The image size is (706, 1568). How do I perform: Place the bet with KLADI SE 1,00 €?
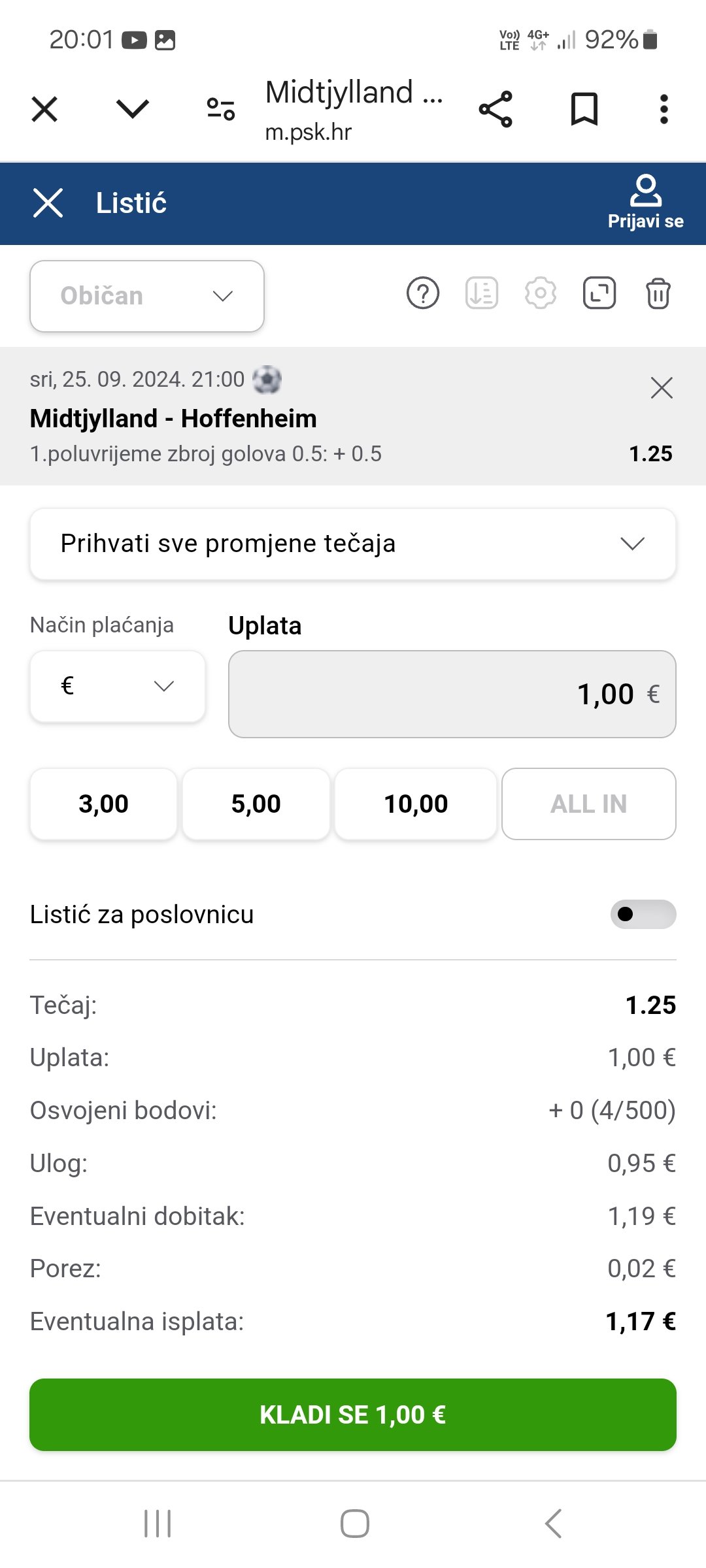[x=353, y=1414]
